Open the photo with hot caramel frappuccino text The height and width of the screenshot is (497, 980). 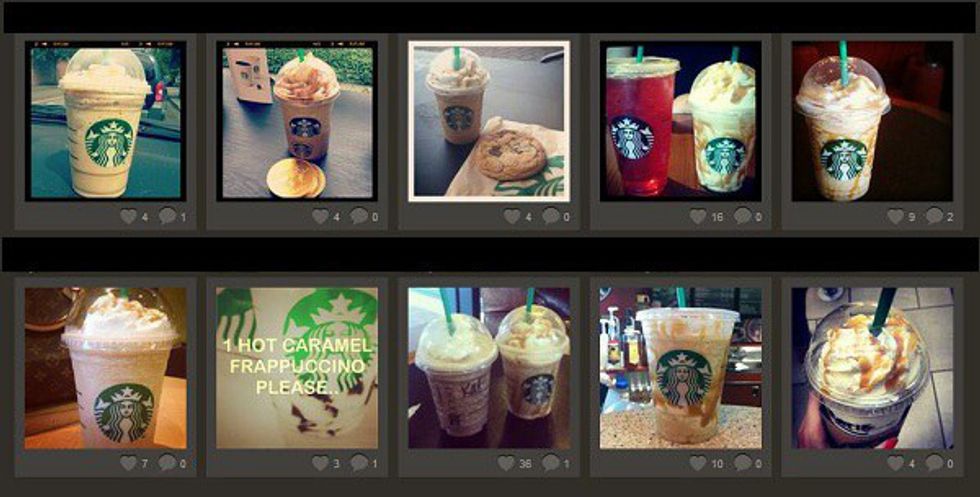point(297,368)
